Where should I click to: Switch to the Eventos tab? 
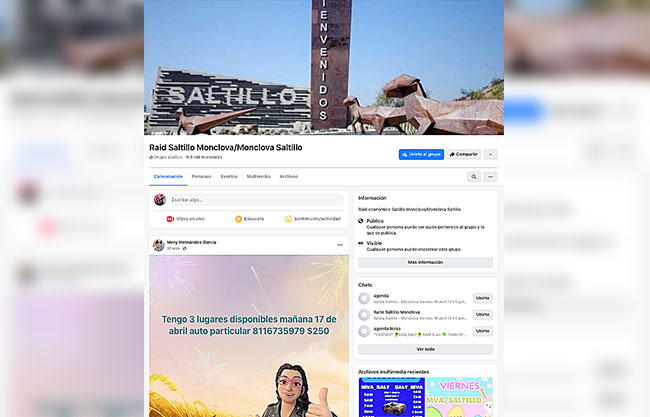pos(229,176)
